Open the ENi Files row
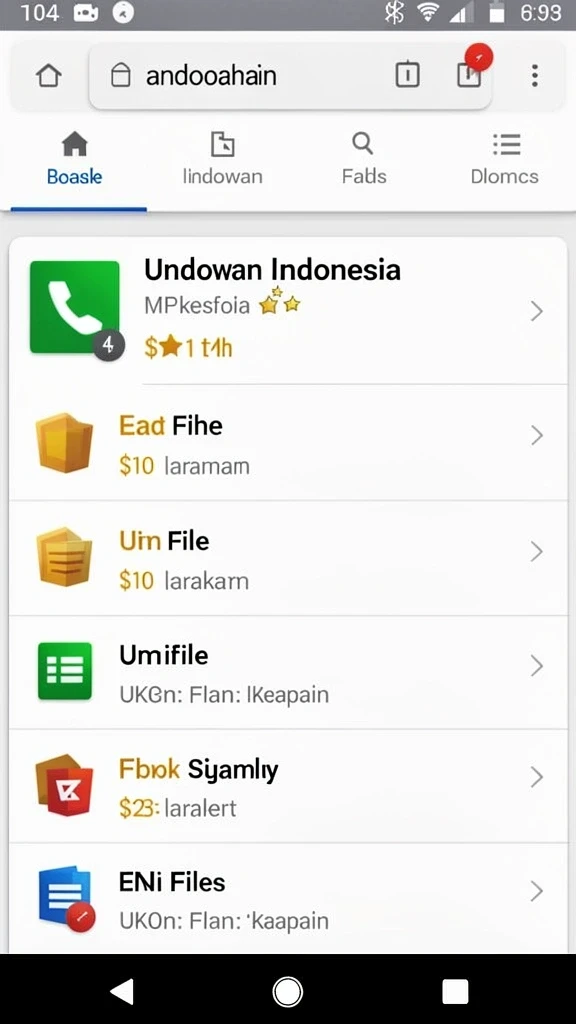This screenshot has width=576, height=1024. click(x=288, y=898)
